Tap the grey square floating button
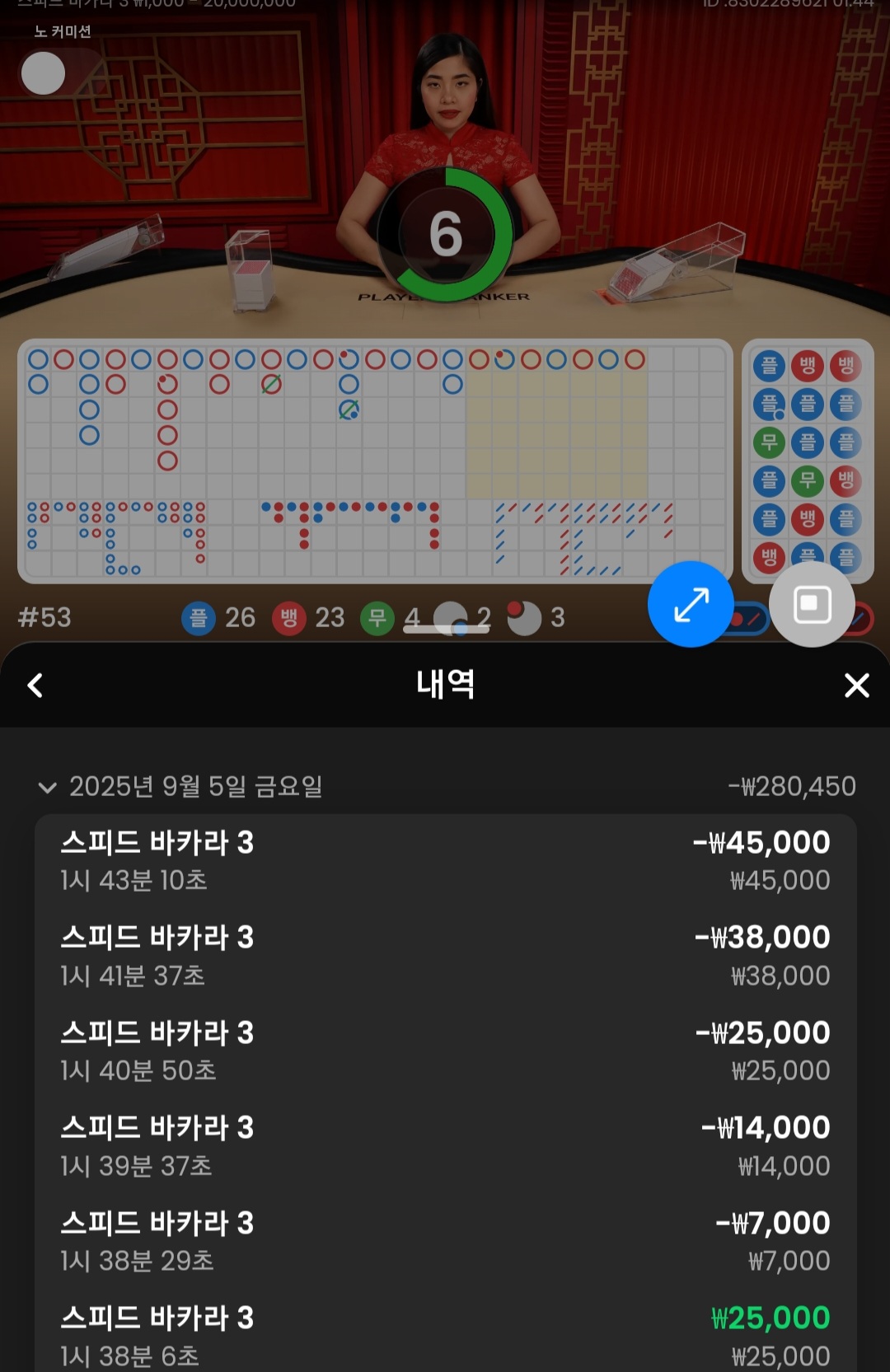The width and height of the screenshot is (890, 1372). pos(811,604)
